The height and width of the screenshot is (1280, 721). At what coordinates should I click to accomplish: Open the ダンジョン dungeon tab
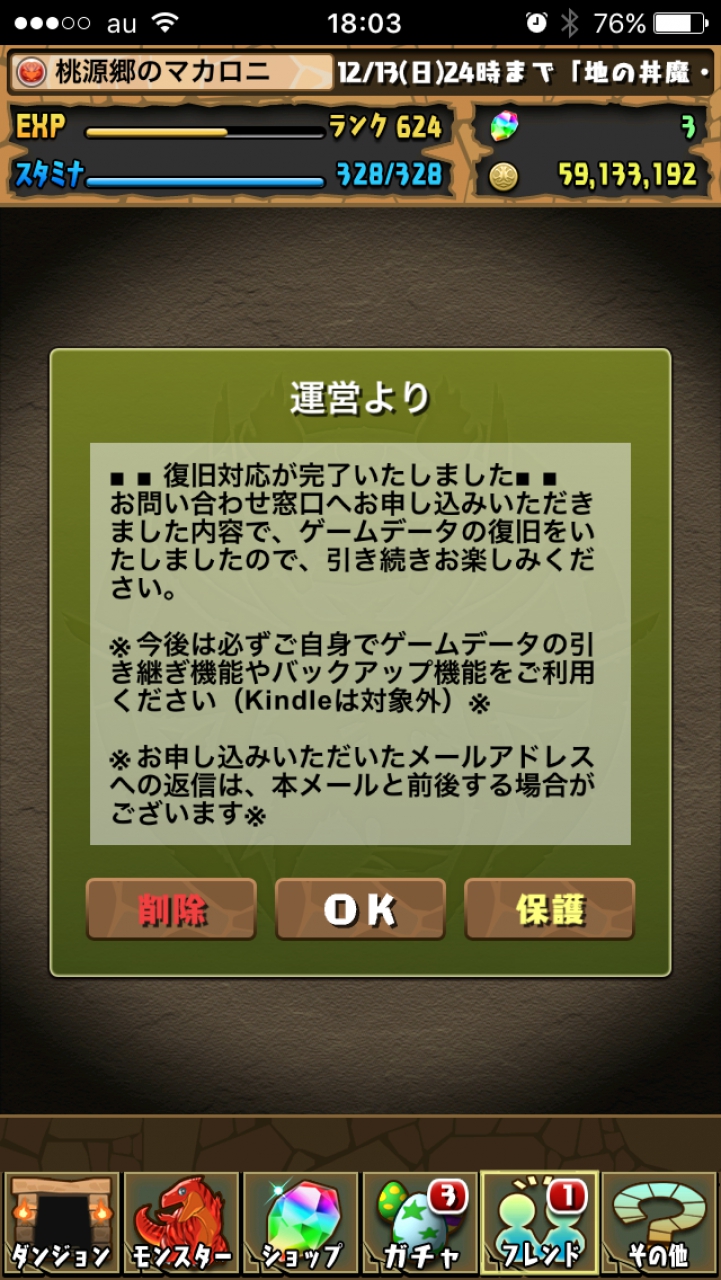click(x=61, y=1223)
